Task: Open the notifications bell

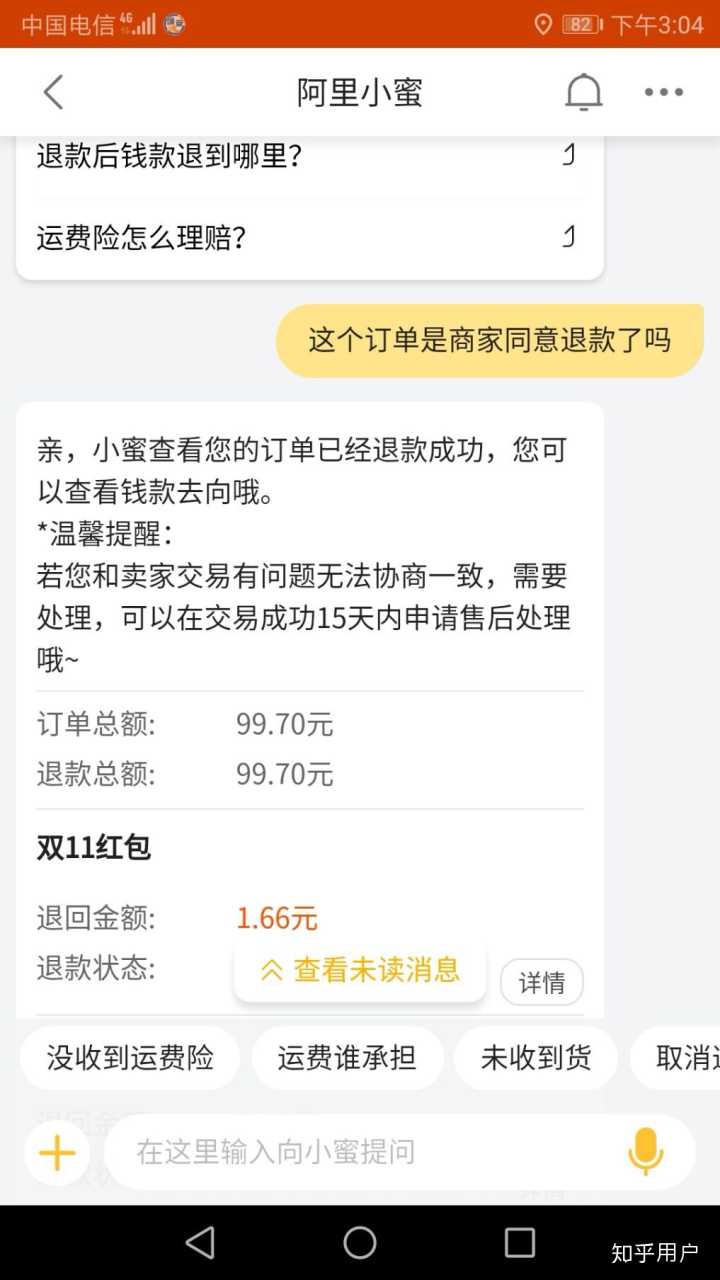Action: pyautogui.click(x=584, y=93)
